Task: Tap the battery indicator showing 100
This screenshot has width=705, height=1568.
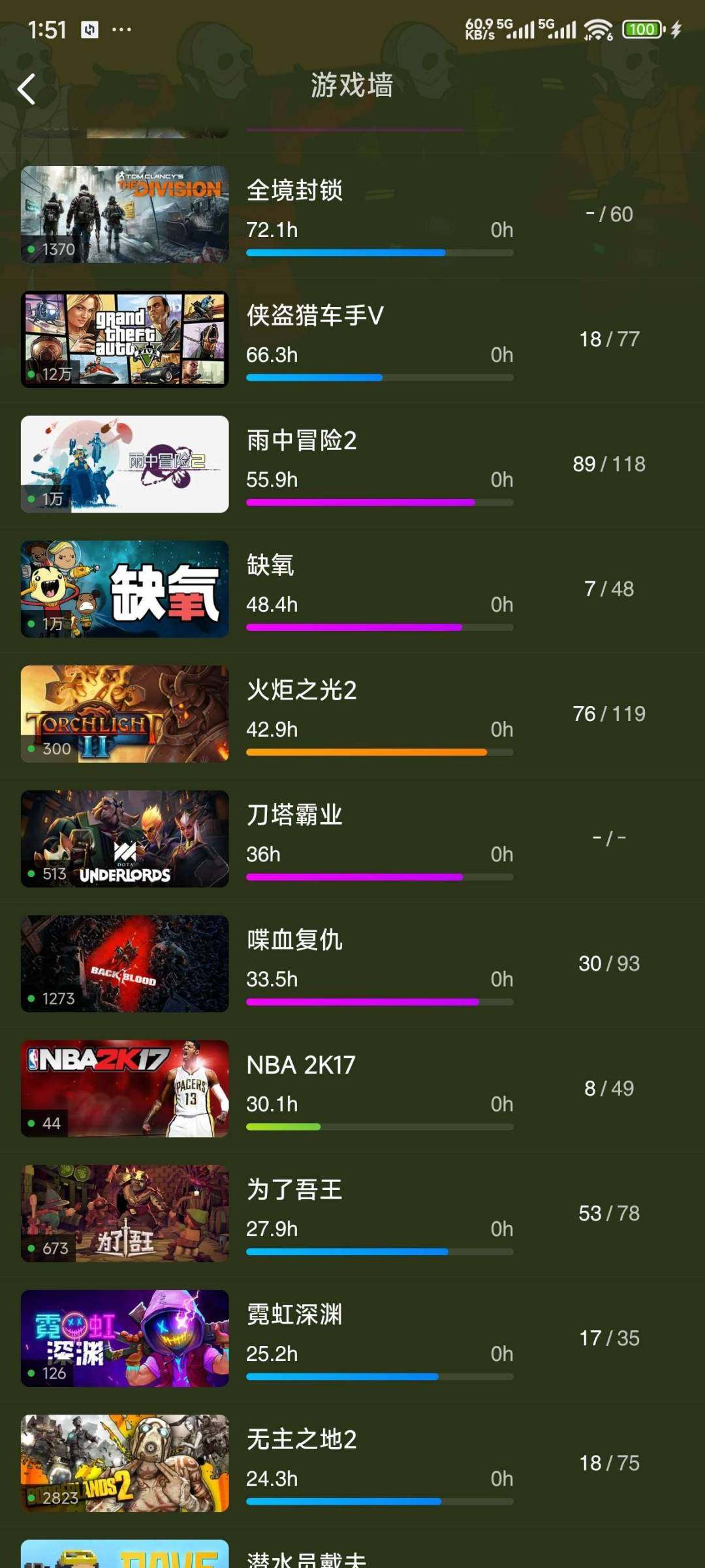Action: (x=642, y=29)
